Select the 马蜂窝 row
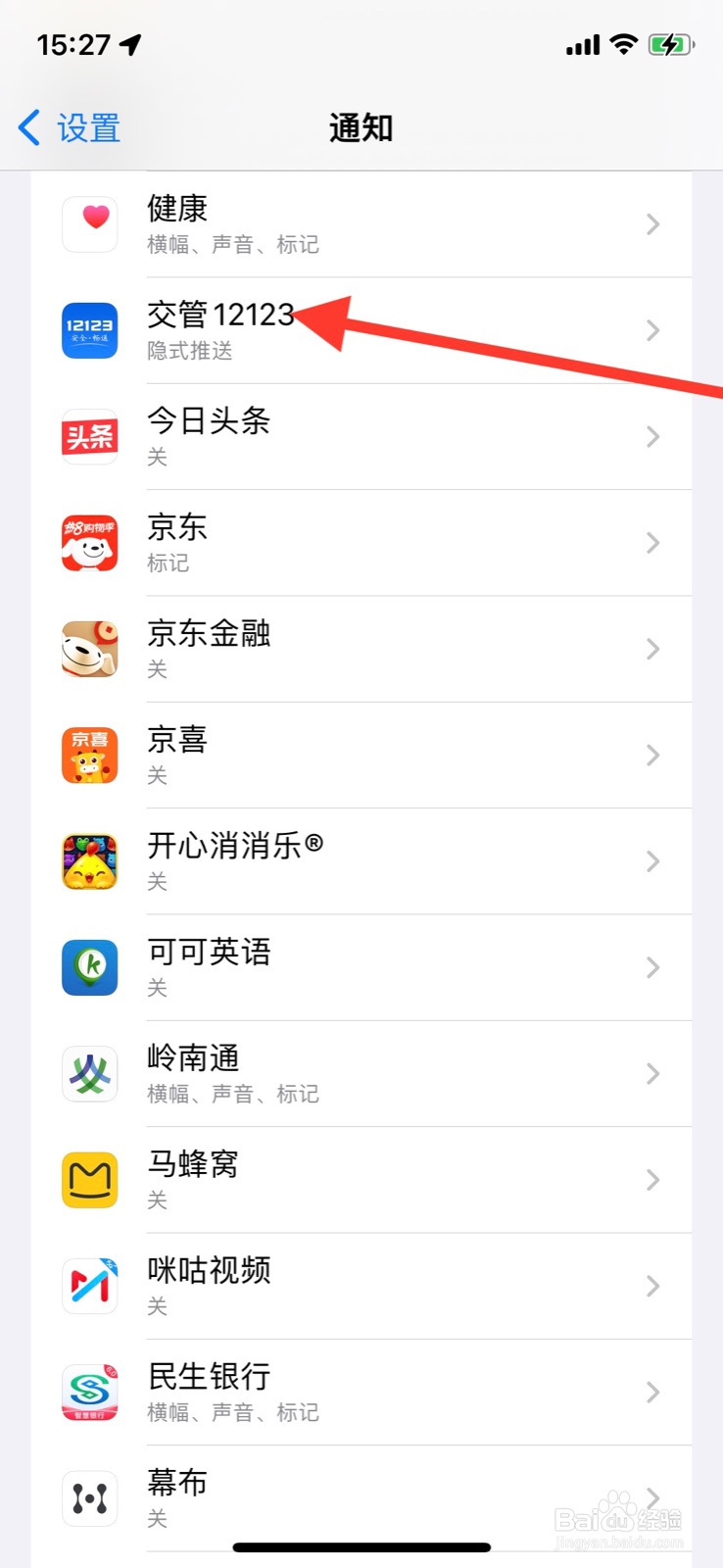This screenshot has width=723, height=1568. click(x=361, y=1180)
